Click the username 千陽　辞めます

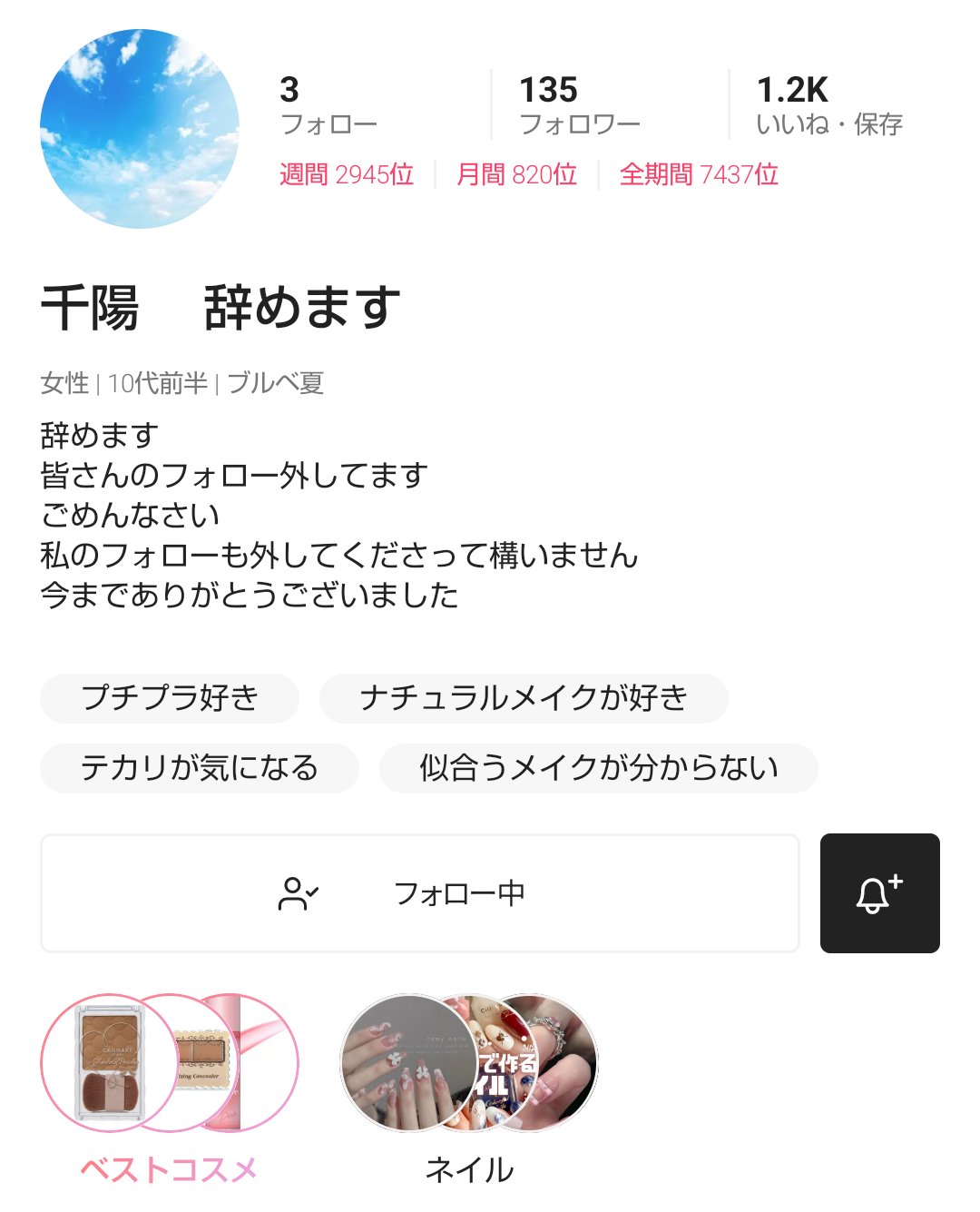pyautogui.click(x=218, y=307)
